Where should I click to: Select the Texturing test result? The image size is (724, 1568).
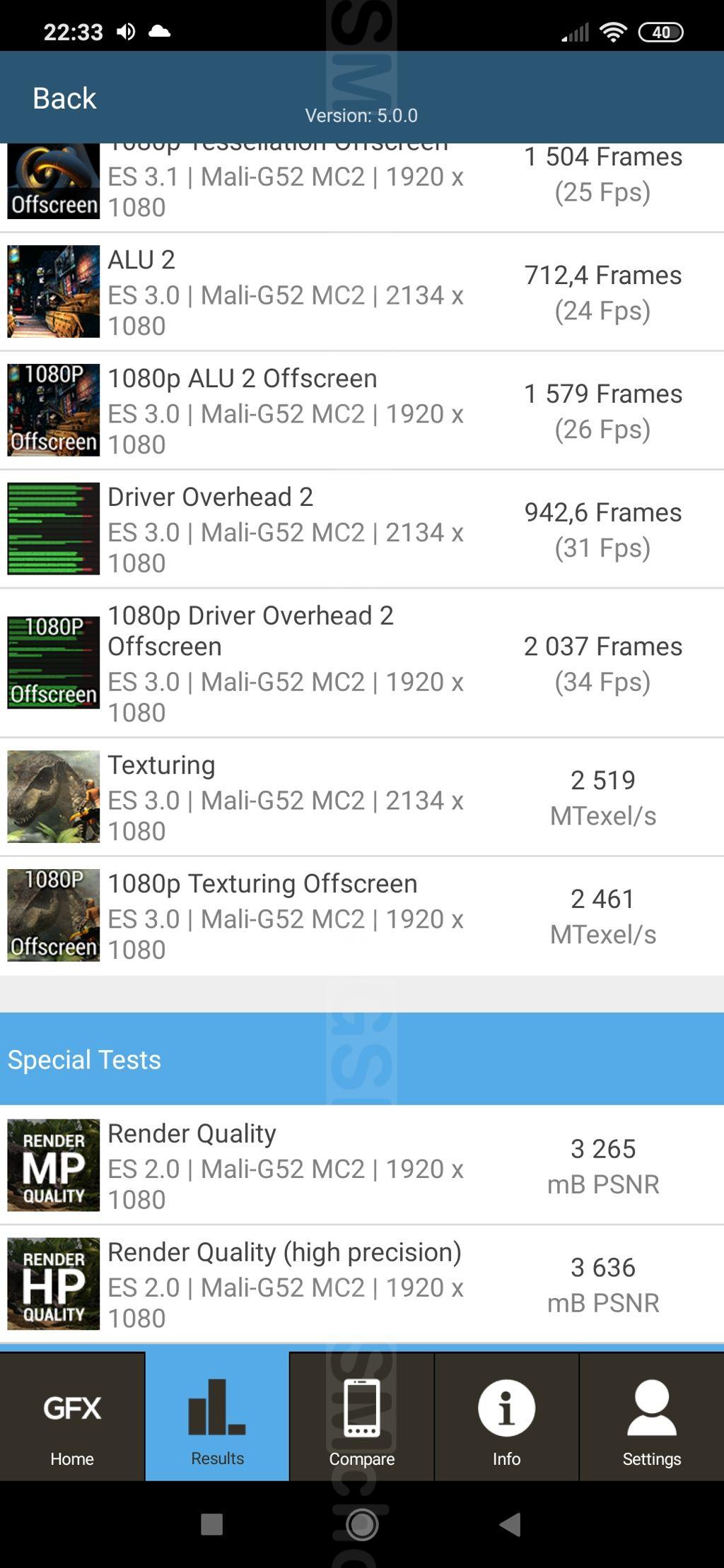pos(362,797)
